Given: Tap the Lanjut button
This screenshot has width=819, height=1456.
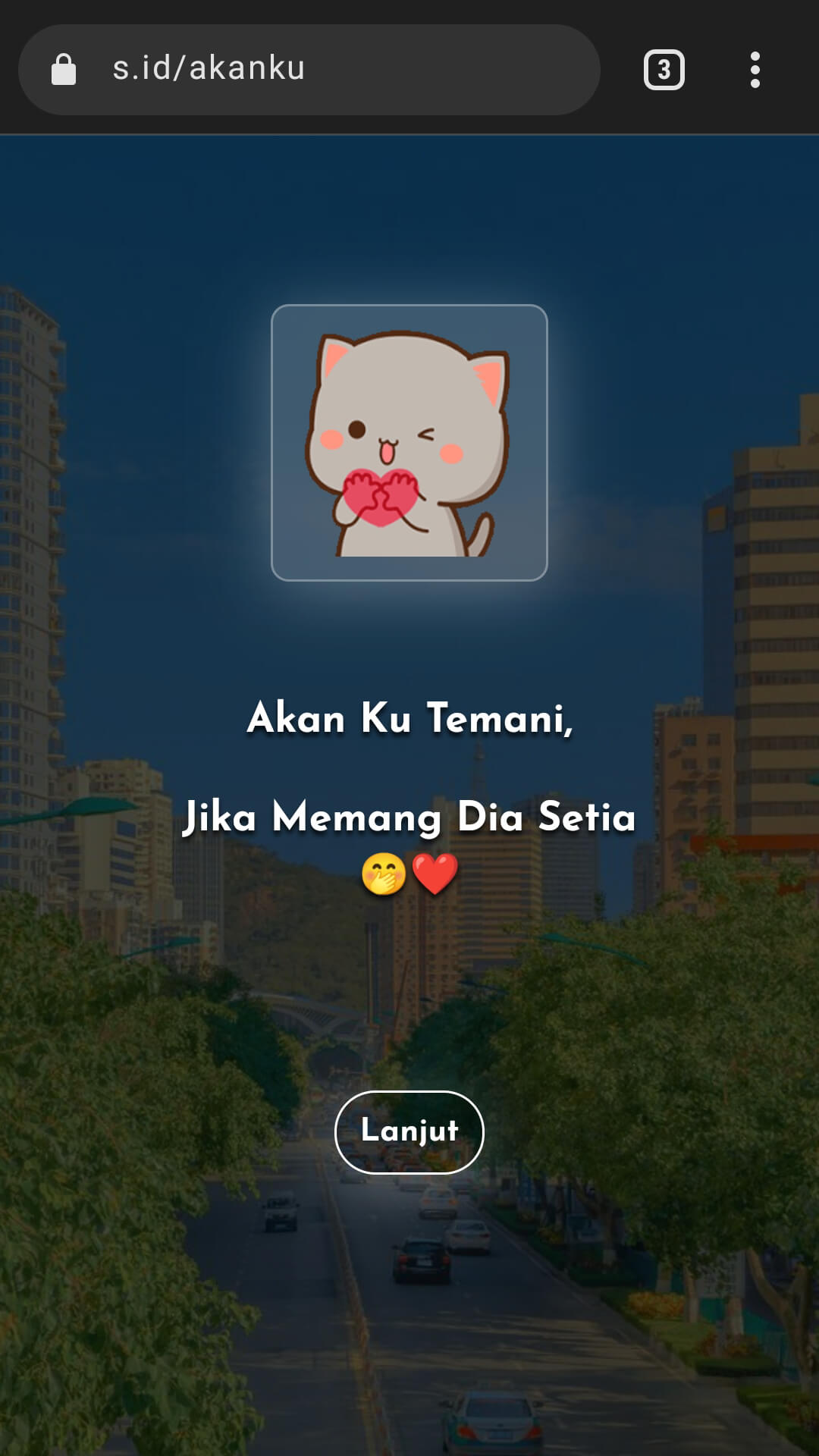Looking at the screenshot, I should (x=409, y=1131).
